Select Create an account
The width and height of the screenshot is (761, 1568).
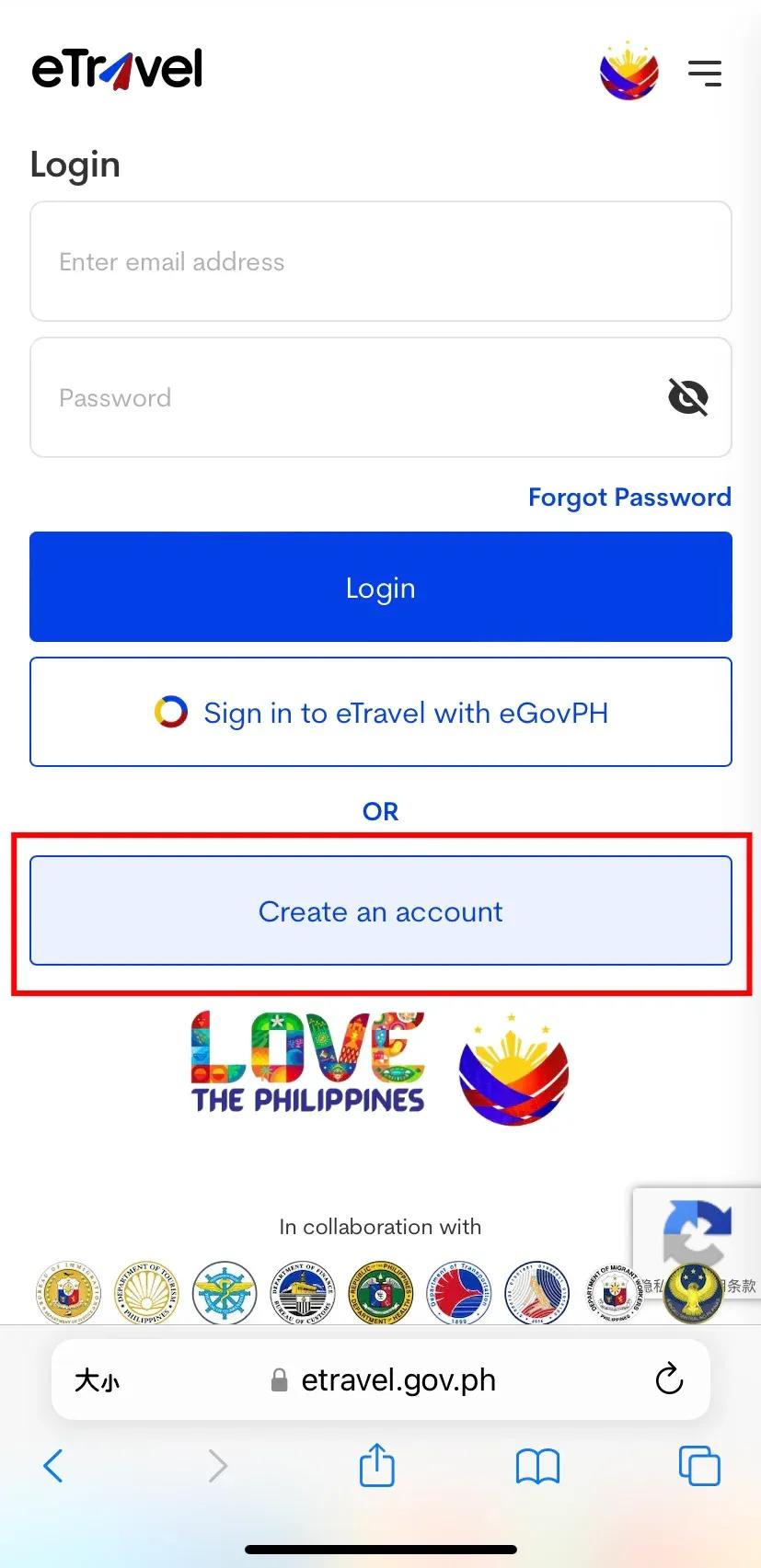381,910
